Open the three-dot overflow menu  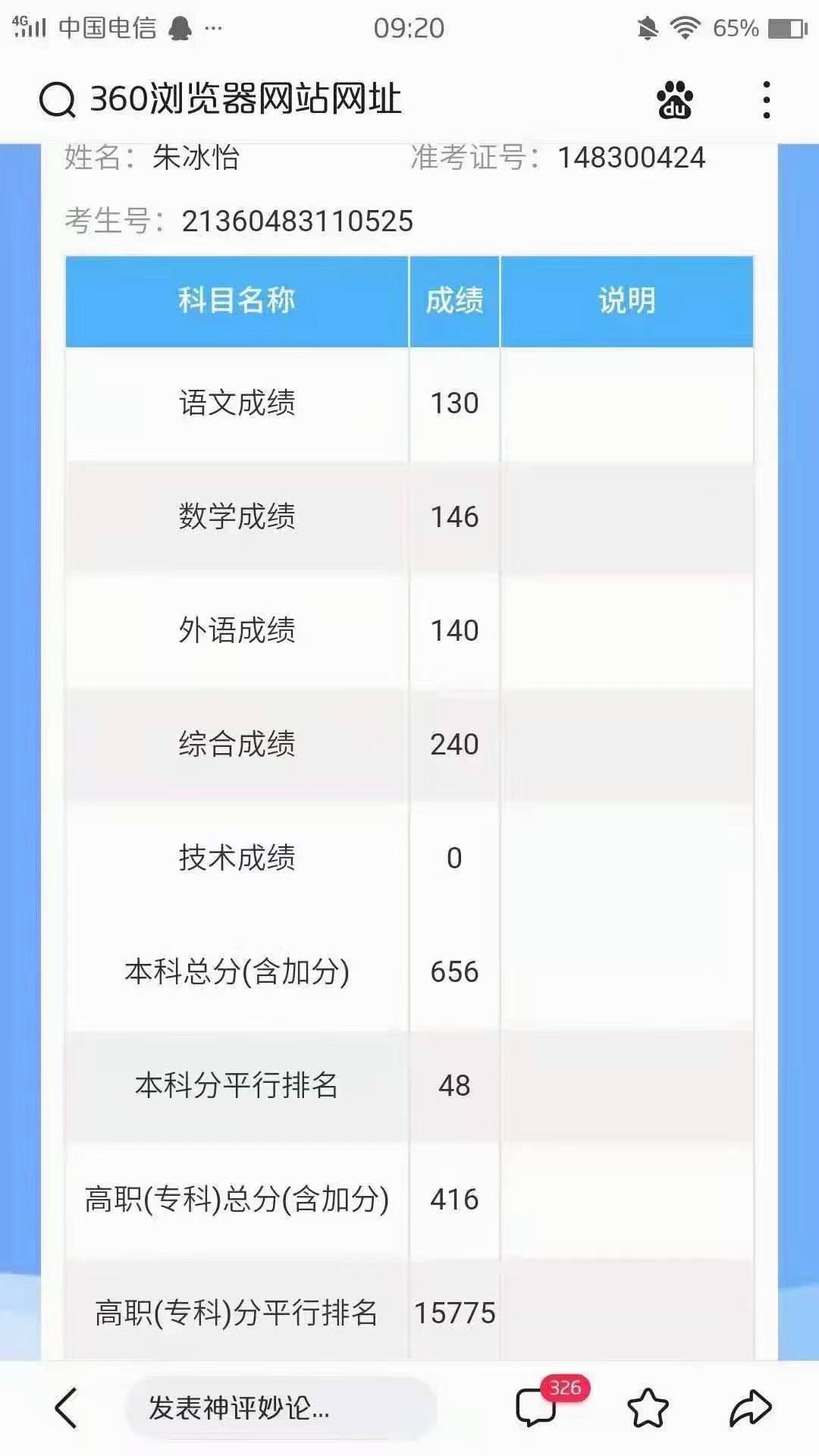click(767, 99)
